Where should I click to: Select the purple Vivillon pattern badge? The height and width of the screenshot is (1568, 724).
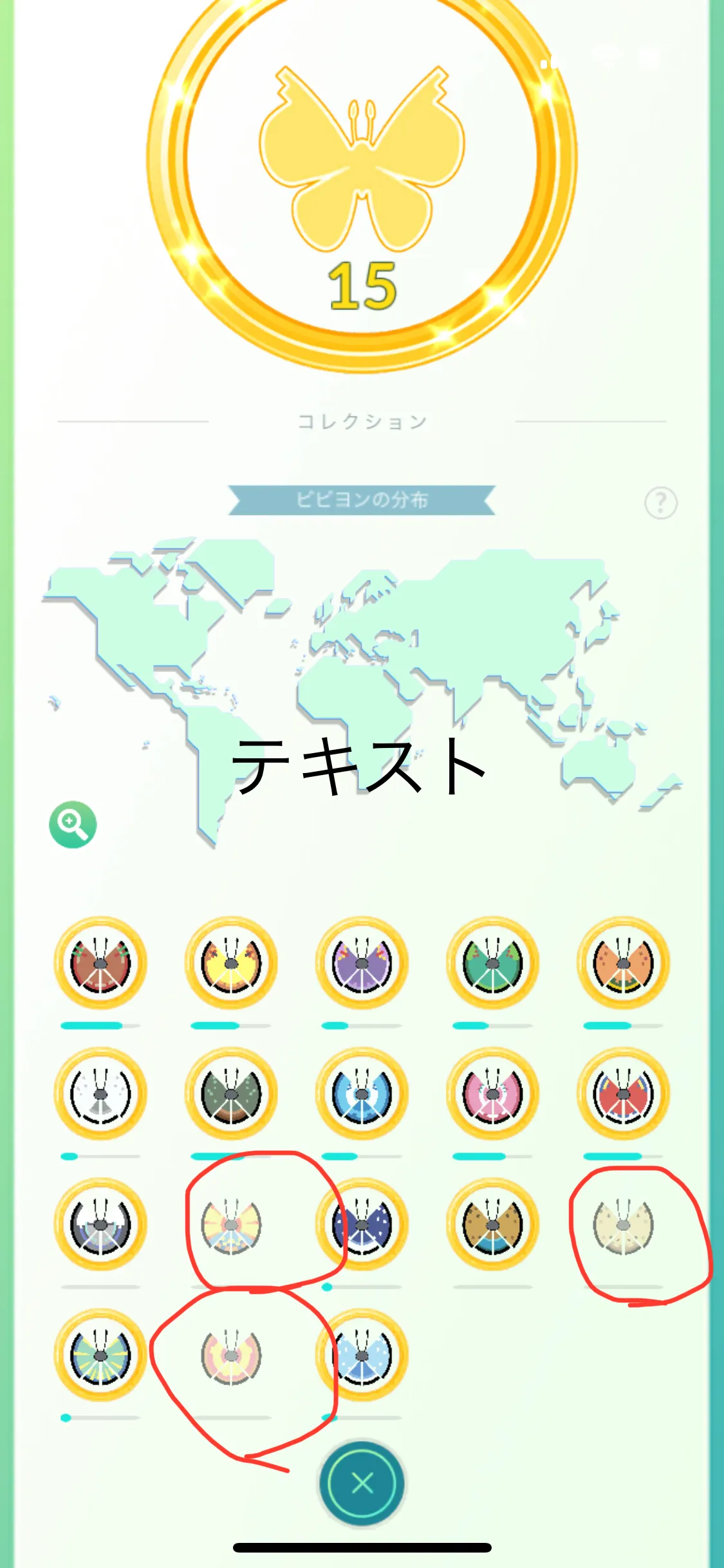pyautogui.click(x=362, y=963)
